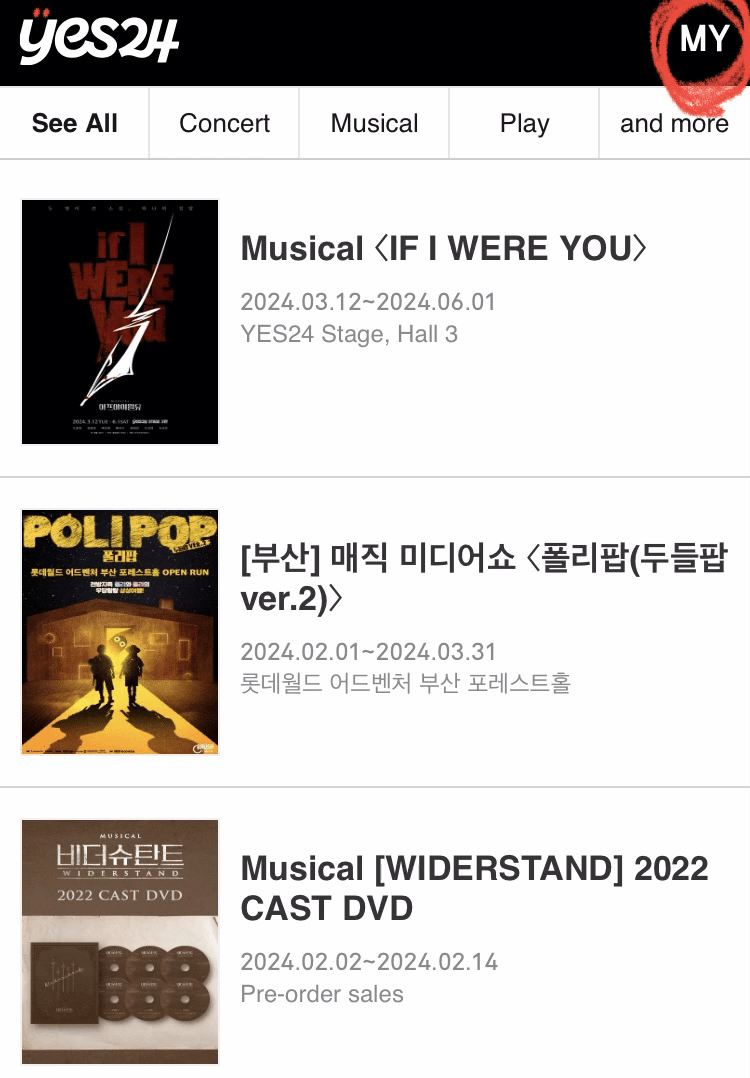Click the IF I WERE YOU date range
This screenshot has width=750, height=1078.
369,302
